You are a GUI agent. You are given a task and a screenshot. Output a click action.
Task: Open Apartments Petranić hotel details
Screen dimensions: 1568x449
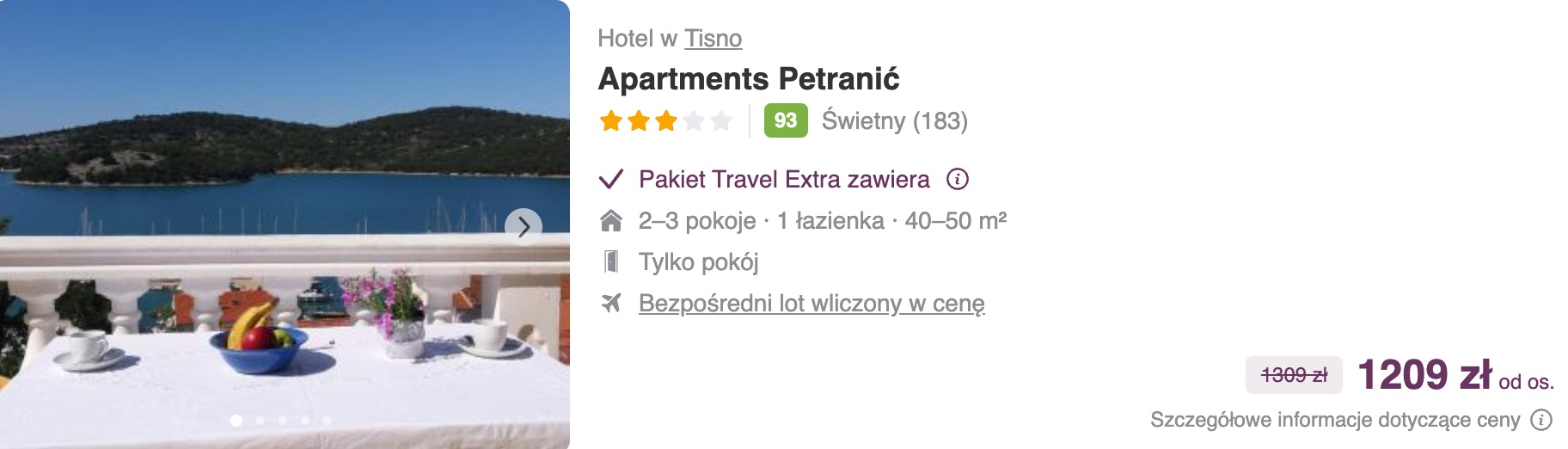click(748, 79)
